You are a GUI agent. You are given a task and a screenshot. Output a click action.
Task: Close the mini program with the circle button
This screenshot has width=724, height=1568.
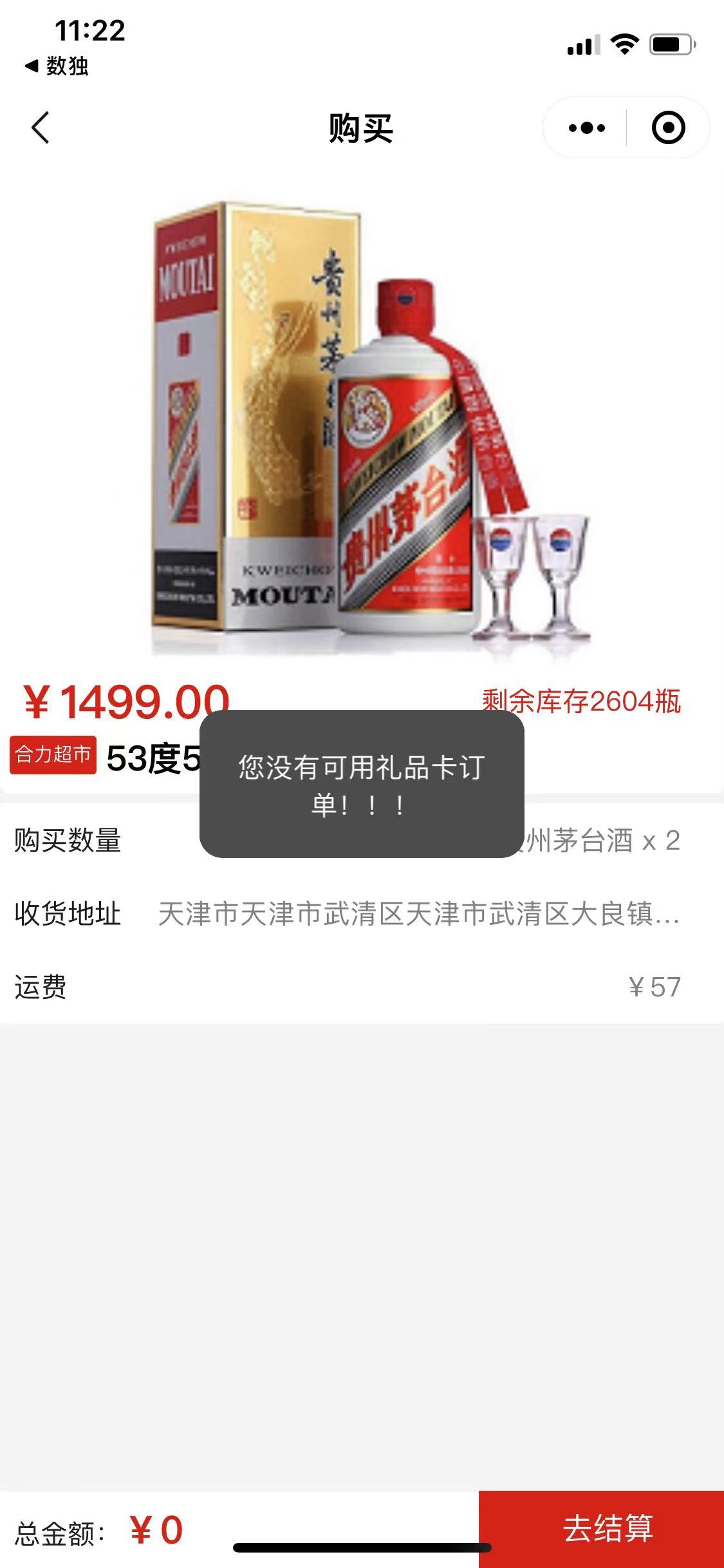coord(668,128)
